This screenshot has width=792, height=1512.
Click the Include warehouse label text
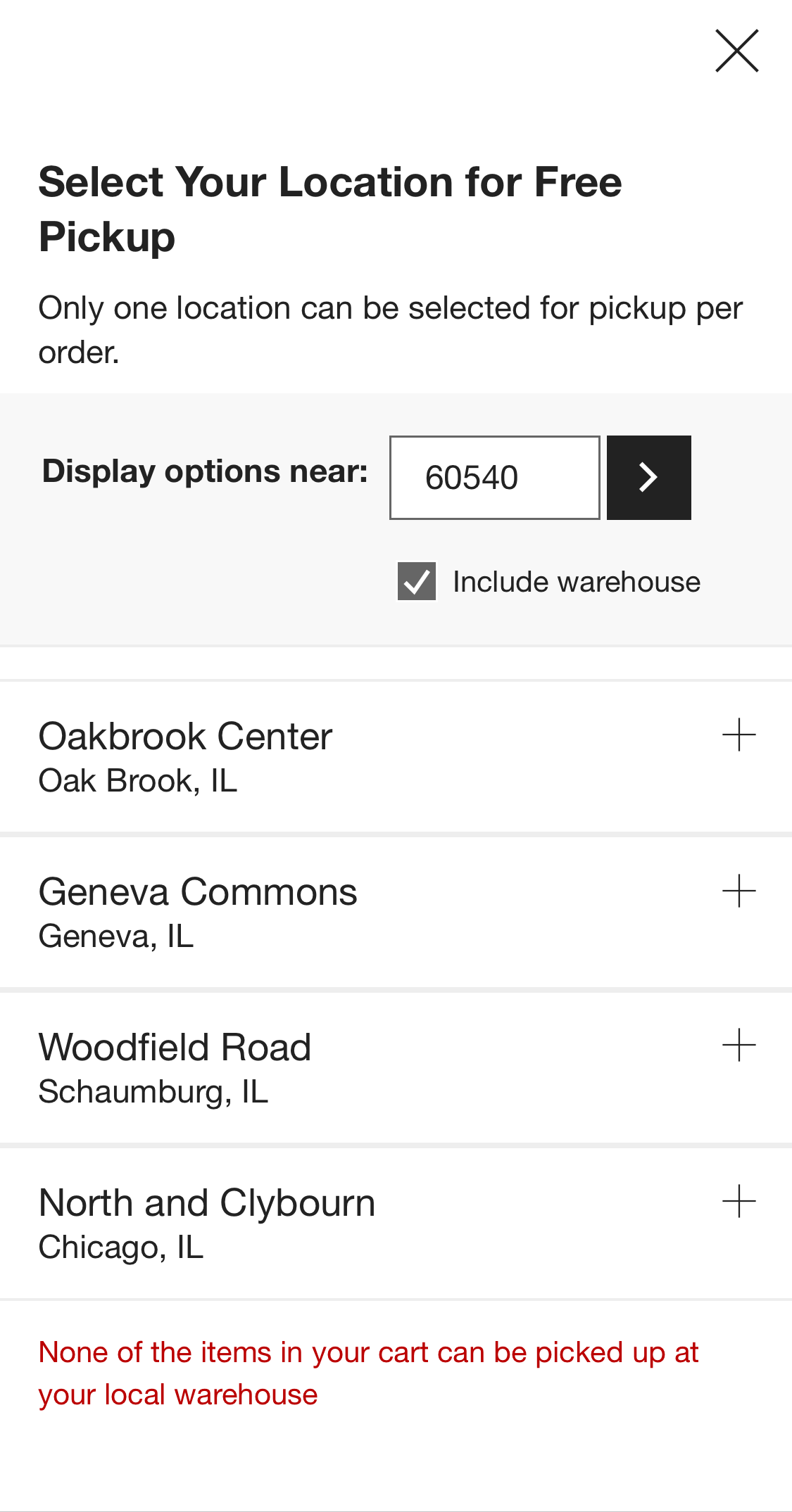pos(576,582)
